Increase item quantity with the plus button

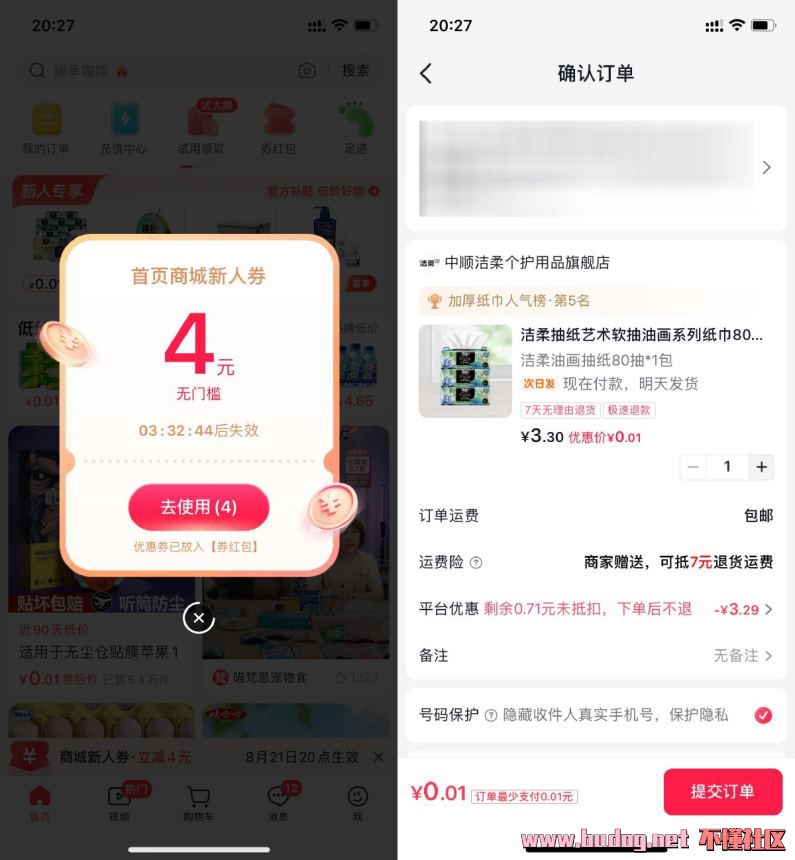pyautogui.click(x=761, y=466)
